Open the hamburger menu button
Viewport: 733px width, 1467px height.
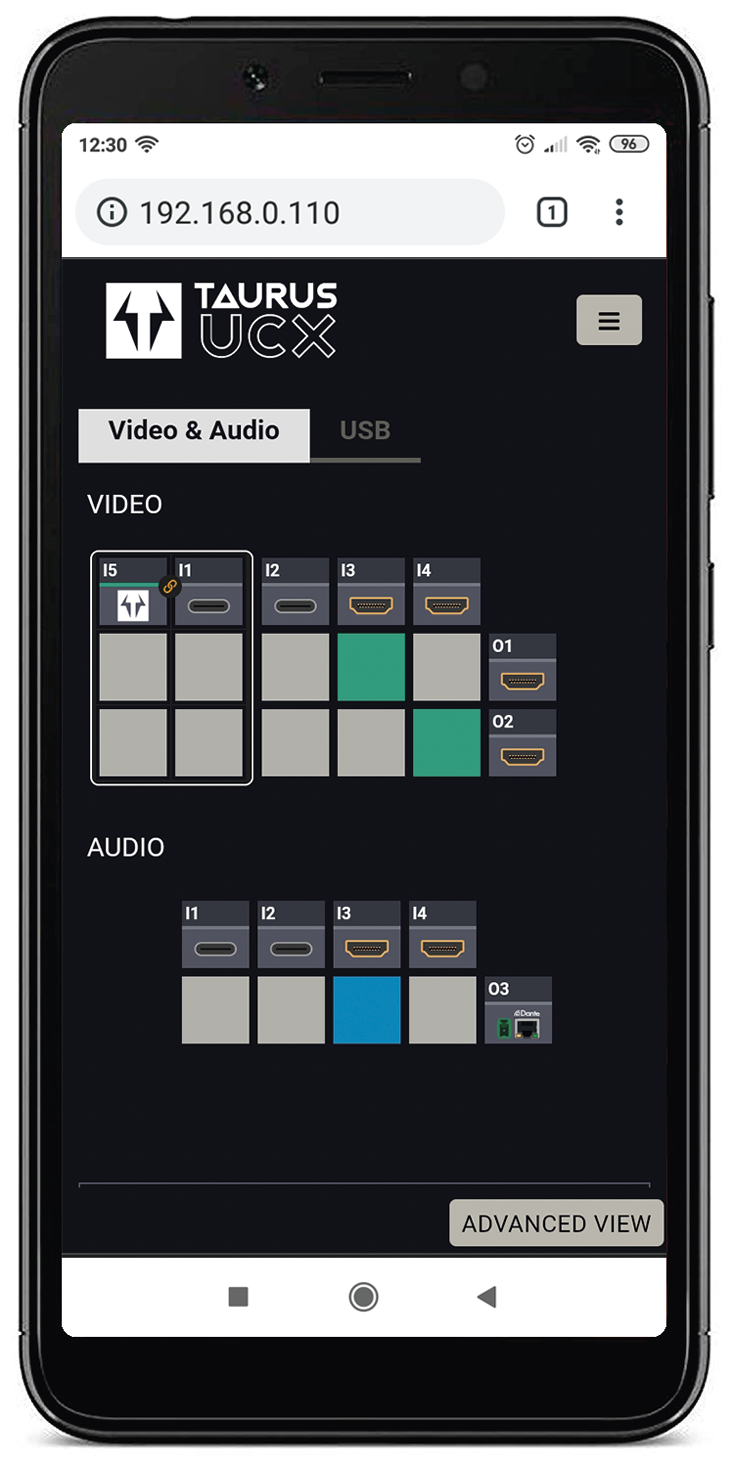(x=608, y=320)
